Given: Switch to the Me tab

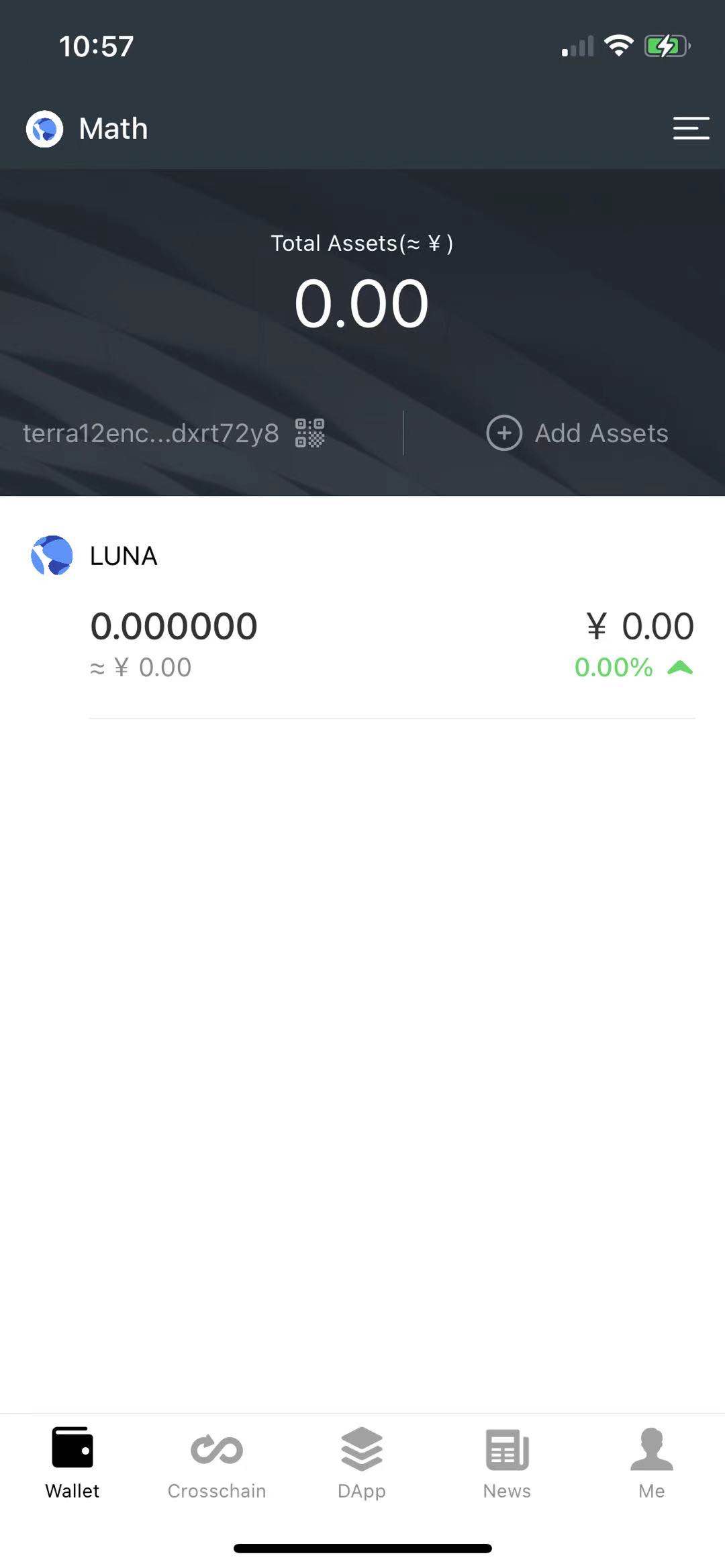Looking at the screenshot, I should point(651,1463).
